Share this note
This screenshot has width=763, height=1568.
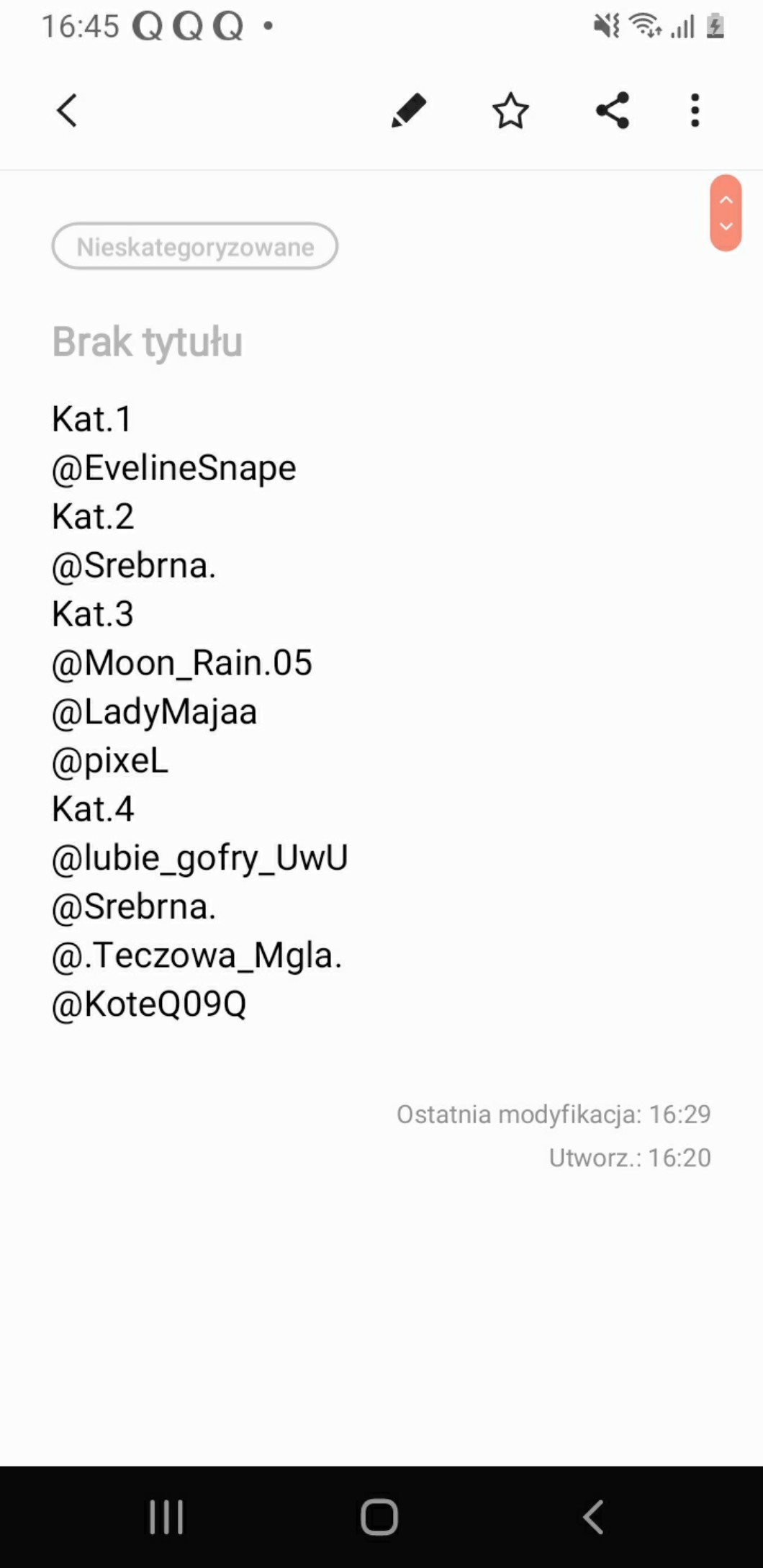[613, 111]
